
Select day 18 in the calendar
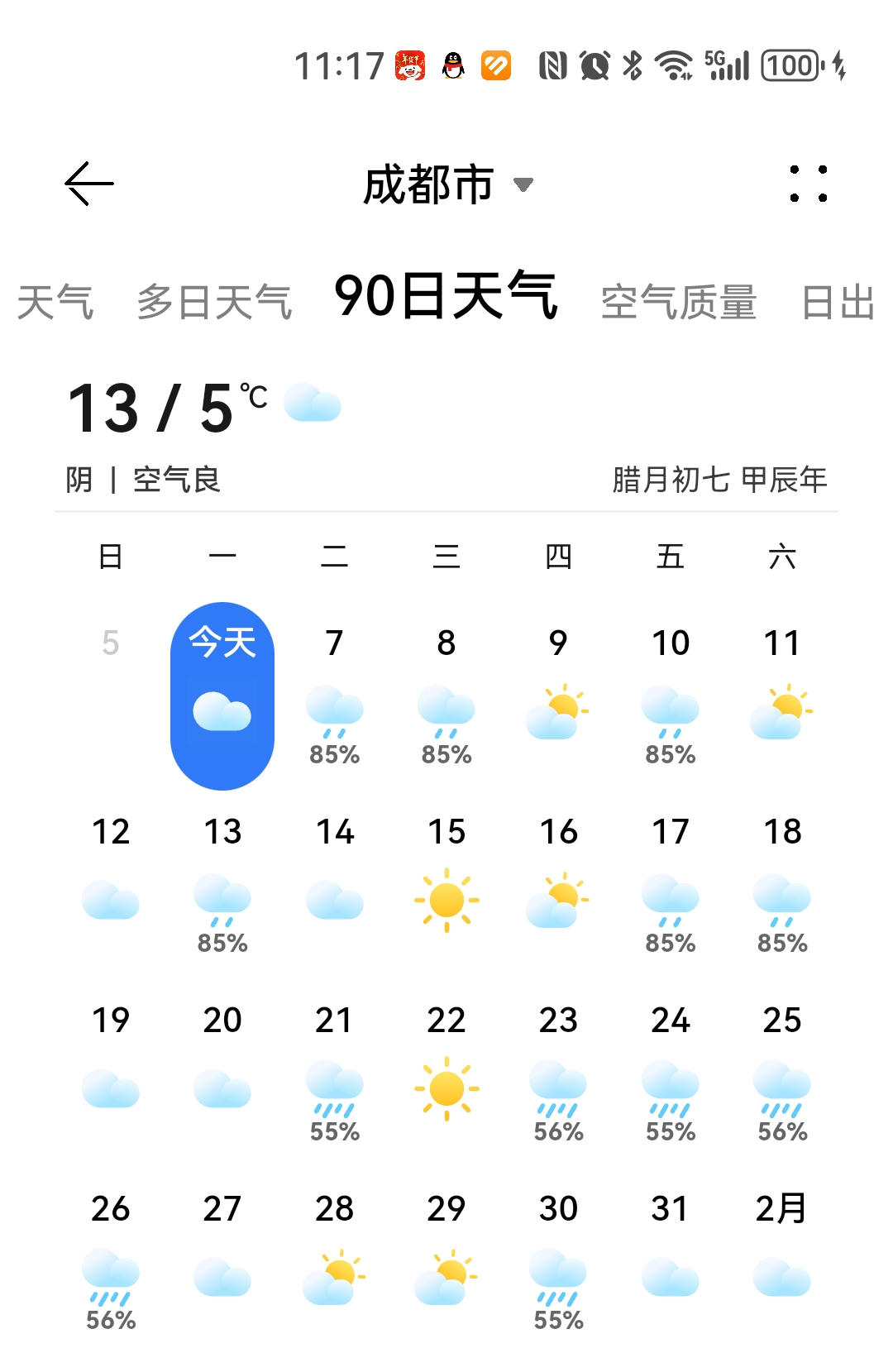782,883
